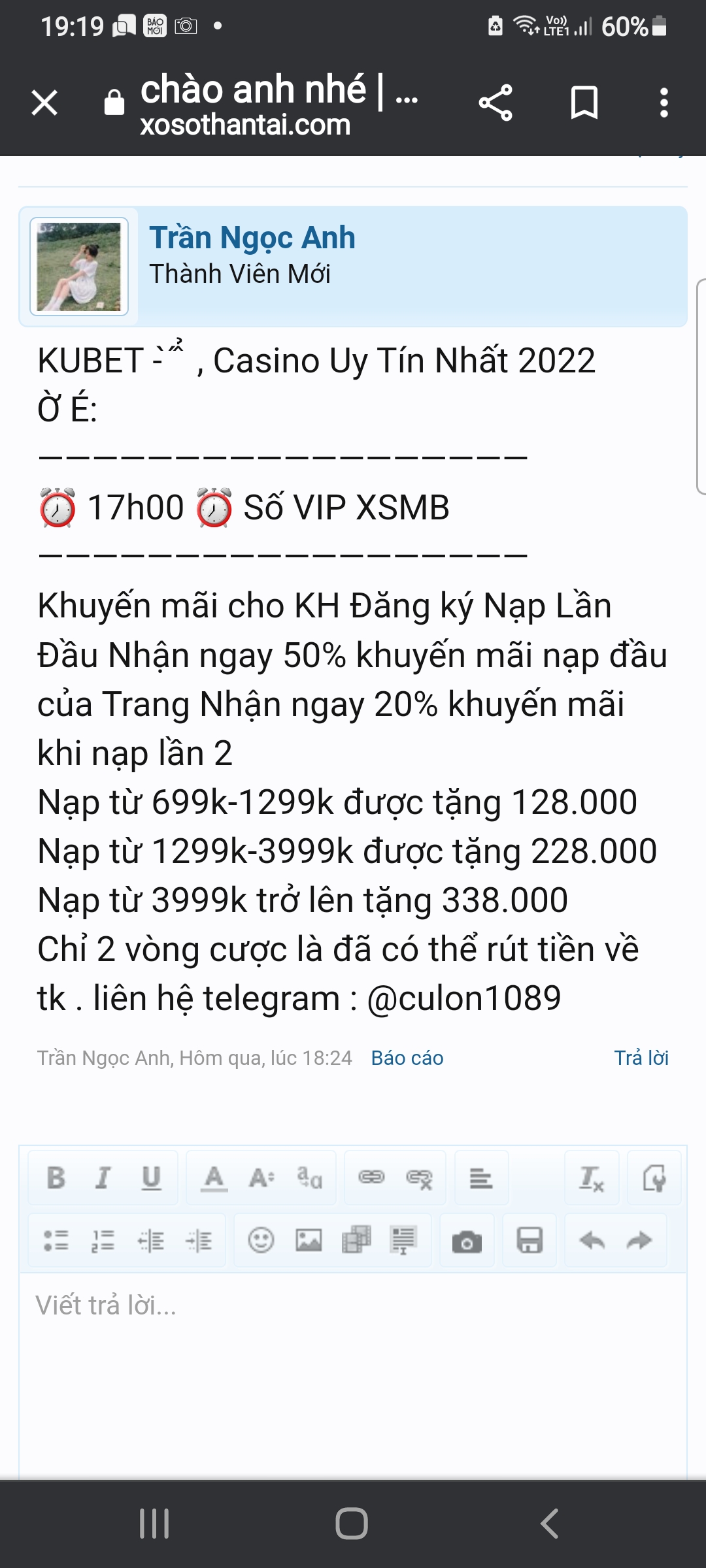Go back using system navigation
The width and height of the screenshot is (706, 1568).
549,1524
